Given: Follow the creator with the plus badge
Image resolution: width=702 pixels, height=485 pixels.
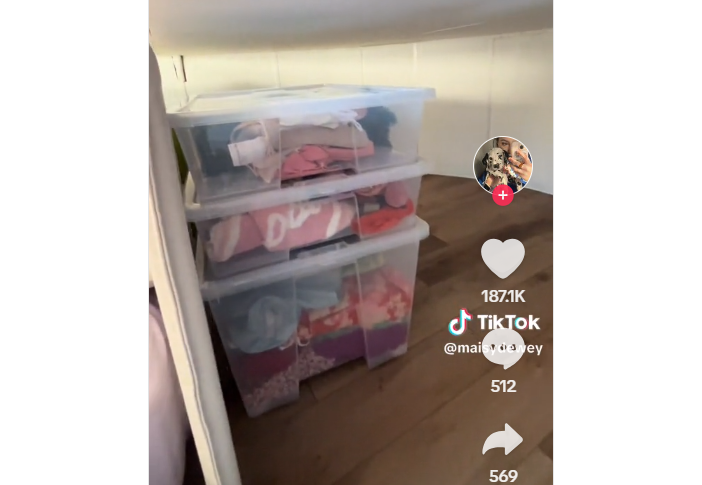Looking at the screenshot, I should (503, 195).
